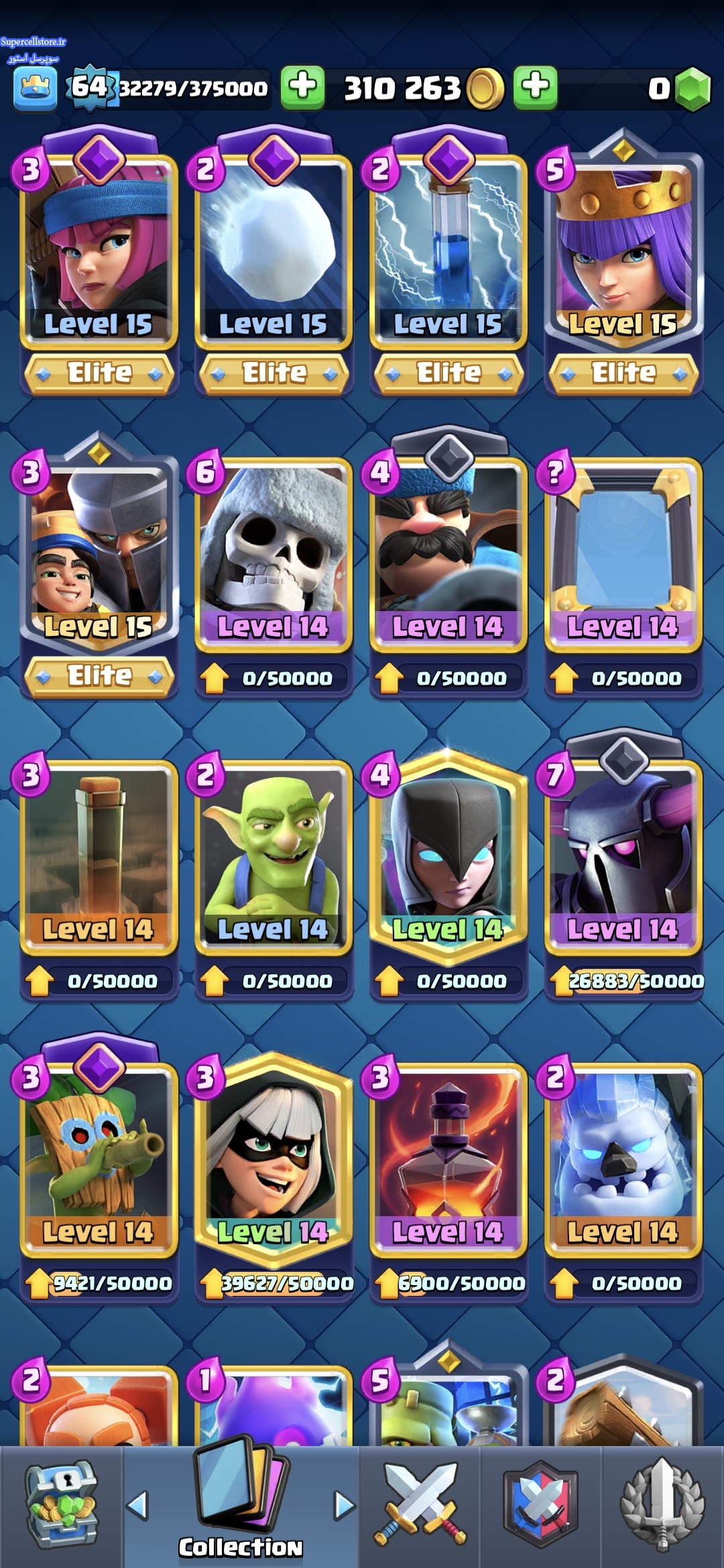Image resolution: width=724 pixels, height=1568 pixels.
Task: Open the Bandit card showing 39627/50000
Action: 274,1179
